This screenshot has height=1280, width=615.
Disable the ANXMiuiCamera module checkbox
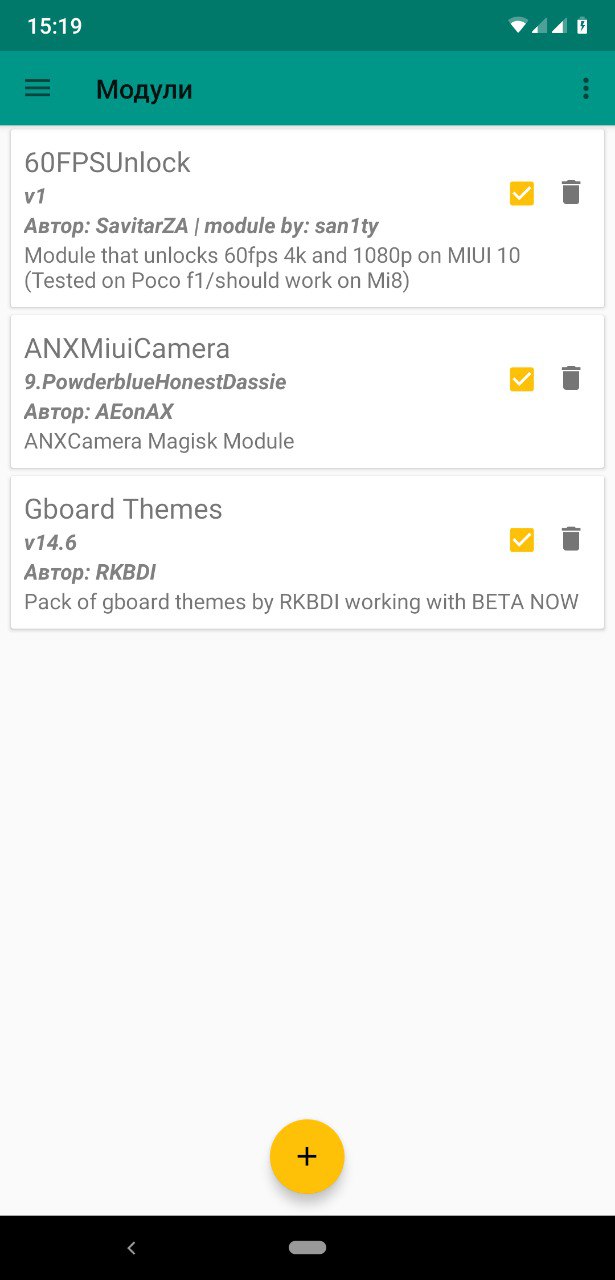[522, 379]
